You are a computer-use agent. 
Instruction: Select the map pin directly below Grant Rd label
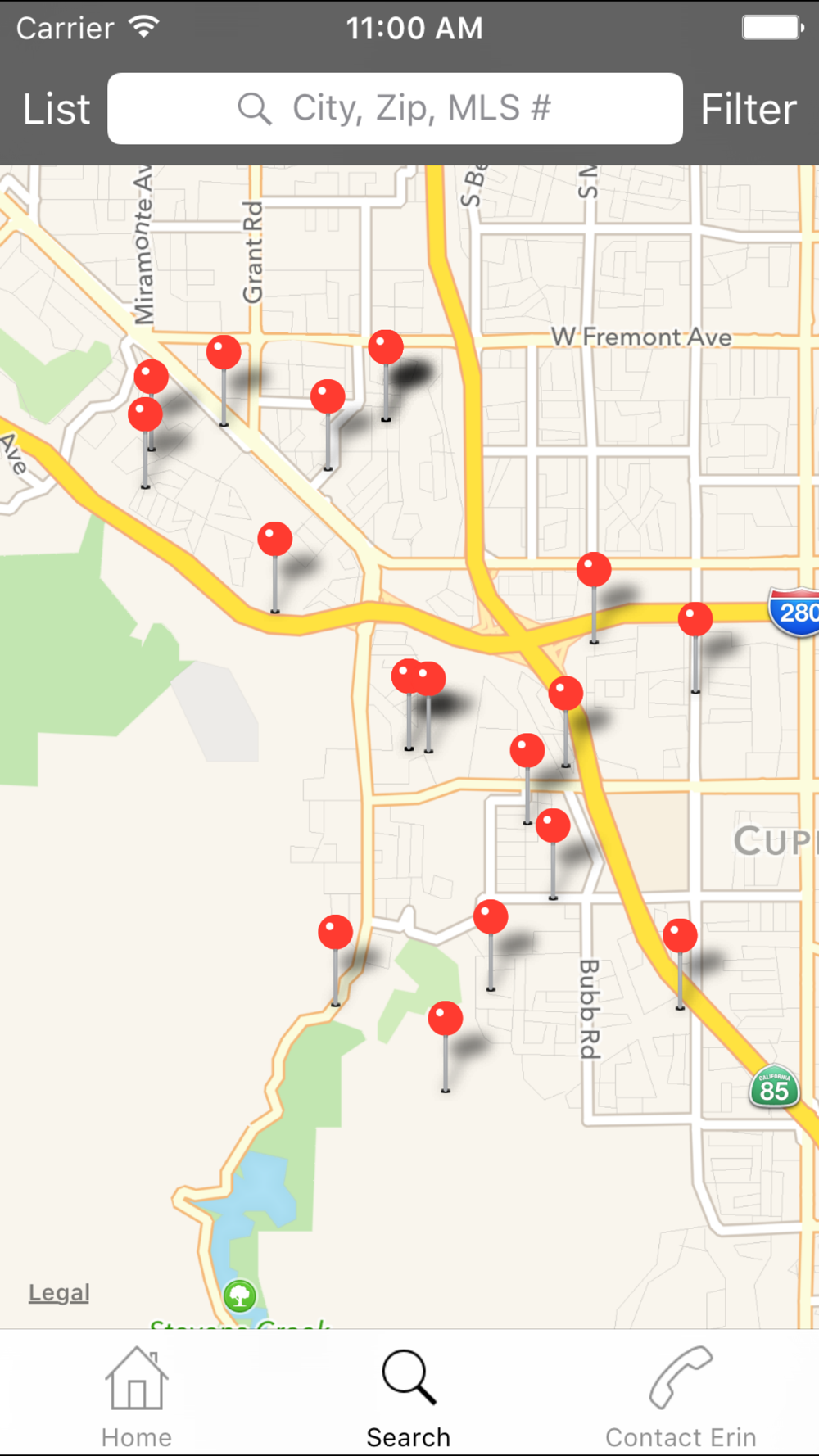pyautogui.click(x=224, y=353)
